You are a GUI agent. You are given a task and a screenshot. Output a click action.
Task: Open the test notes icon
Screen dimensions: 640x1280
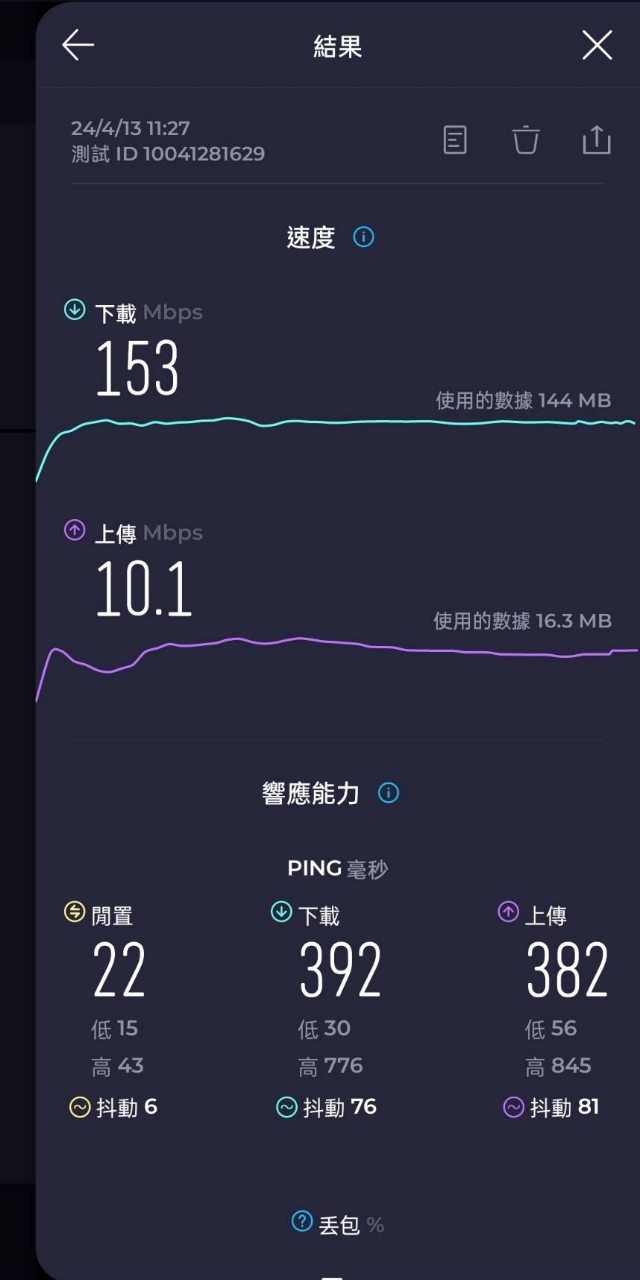[455, 140]
